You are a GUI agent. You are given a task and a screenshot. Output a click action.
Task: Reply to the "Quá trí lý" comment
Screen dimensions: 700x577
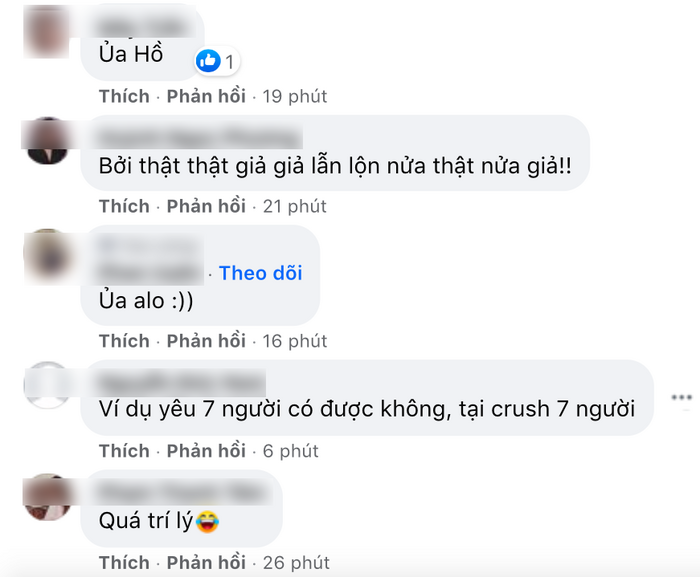point(206,563)
